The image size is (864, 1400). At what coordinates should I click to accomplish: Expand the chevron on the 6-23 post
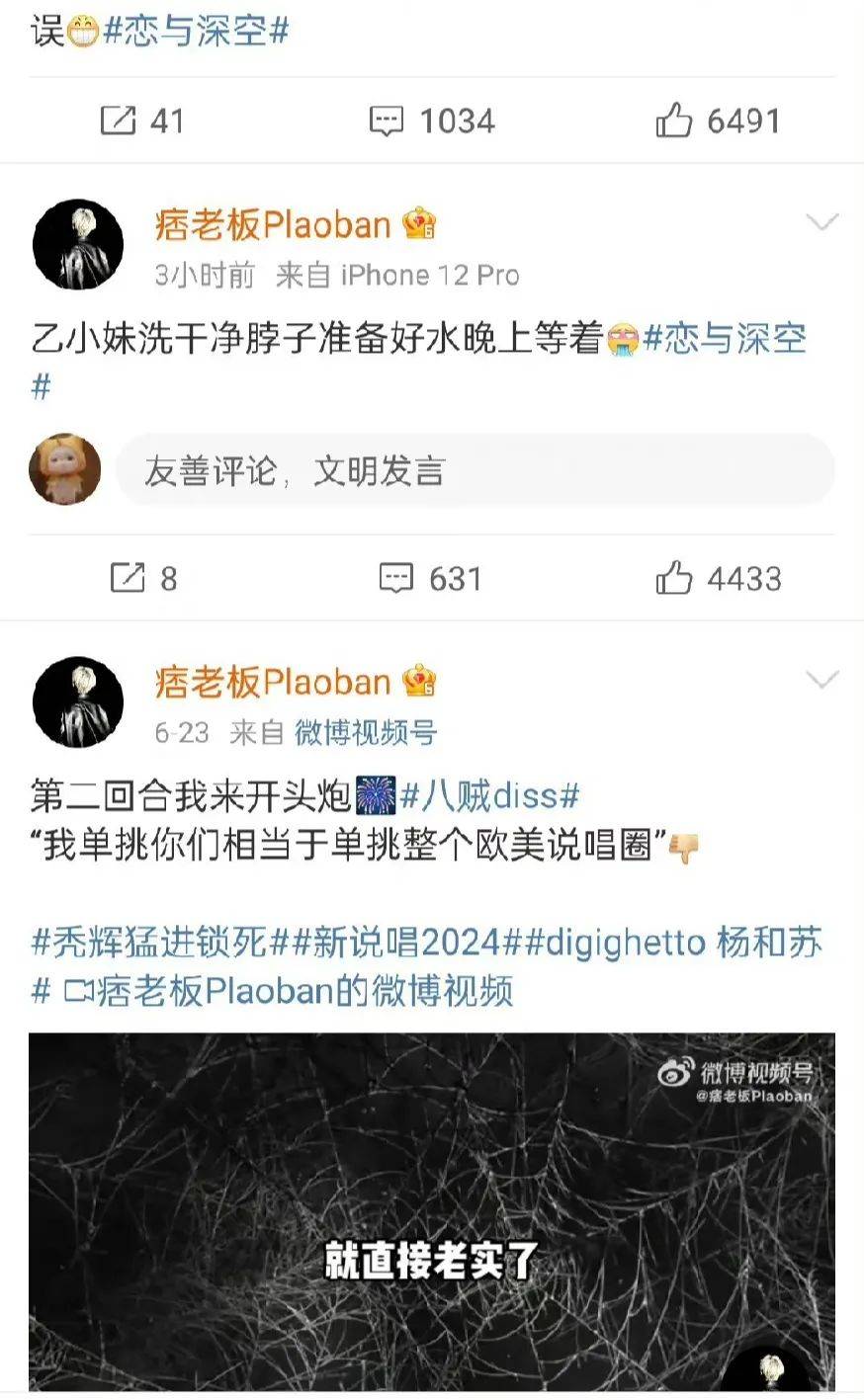822,680
